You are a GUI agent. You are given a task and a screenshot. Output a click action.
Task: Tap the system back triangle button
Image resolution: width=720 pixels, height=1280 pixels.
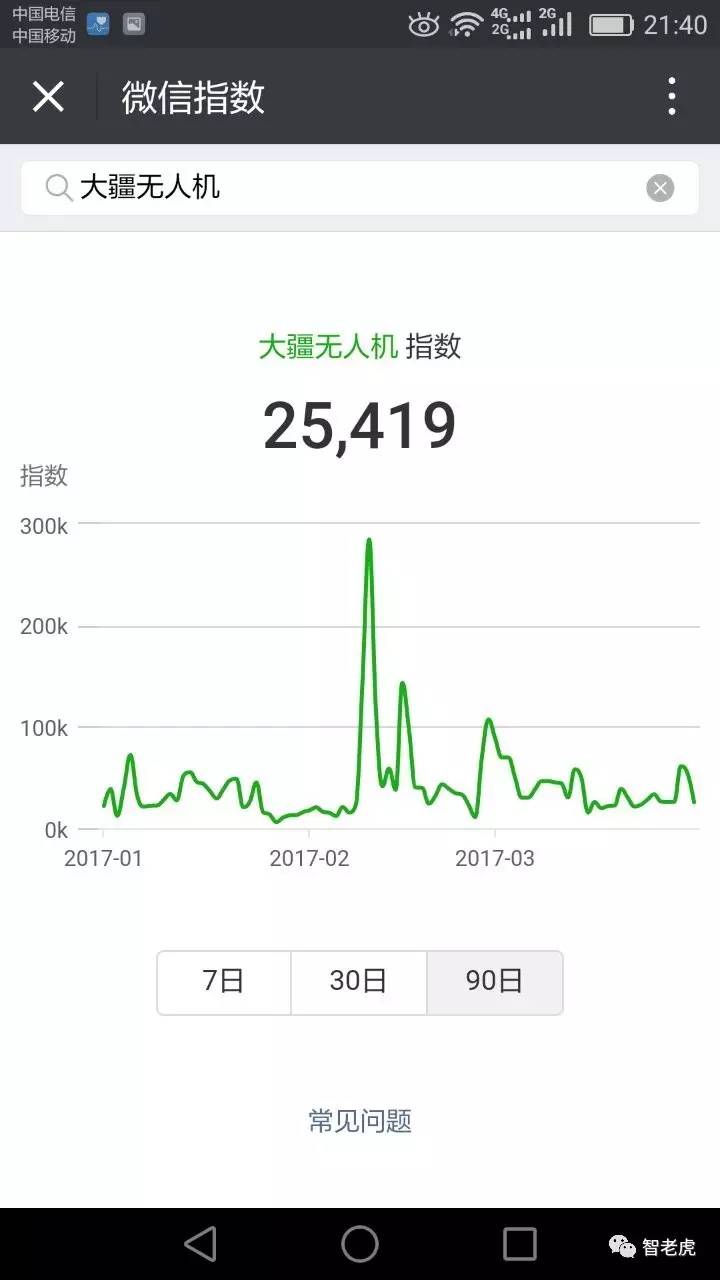[x=201, y=1244]
